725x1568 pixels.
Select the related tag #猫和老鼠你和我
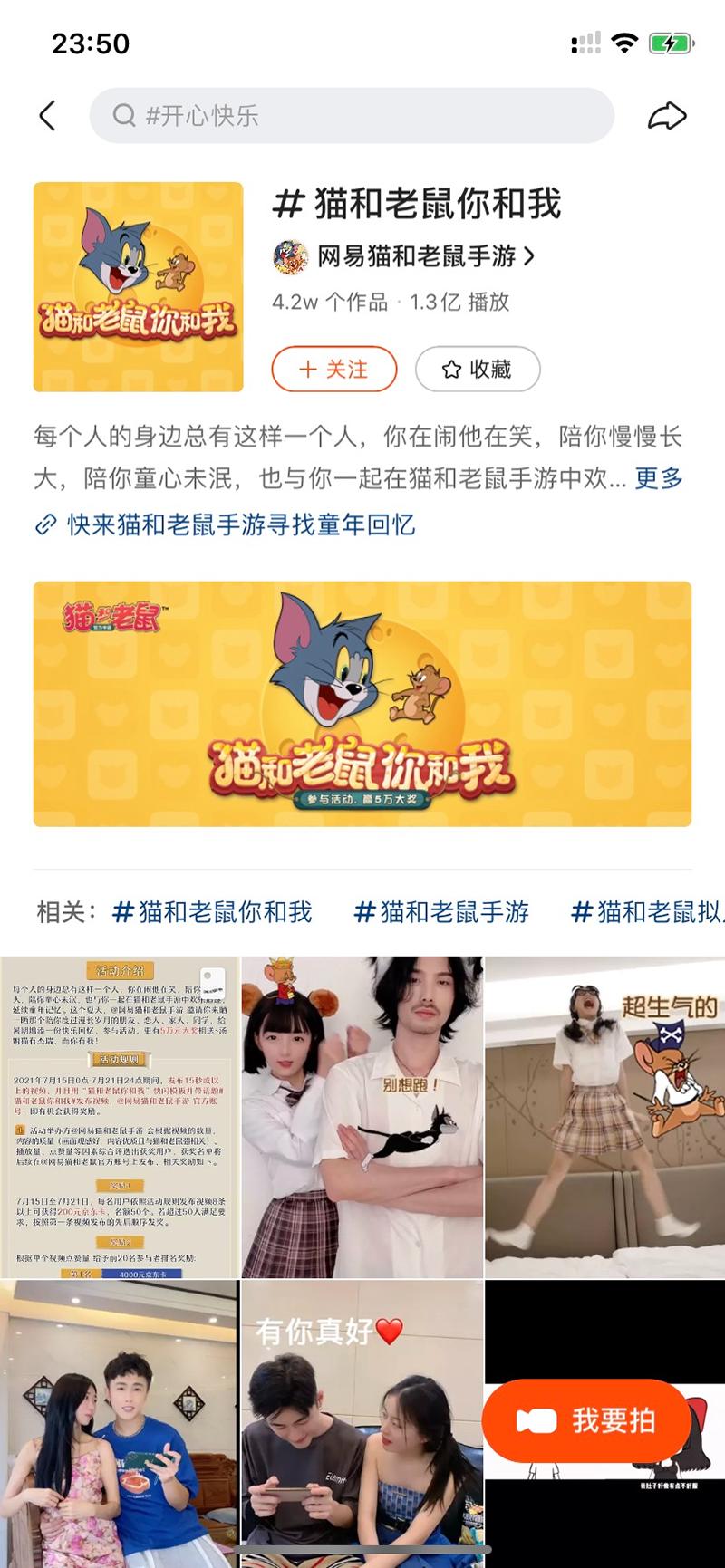212,911
